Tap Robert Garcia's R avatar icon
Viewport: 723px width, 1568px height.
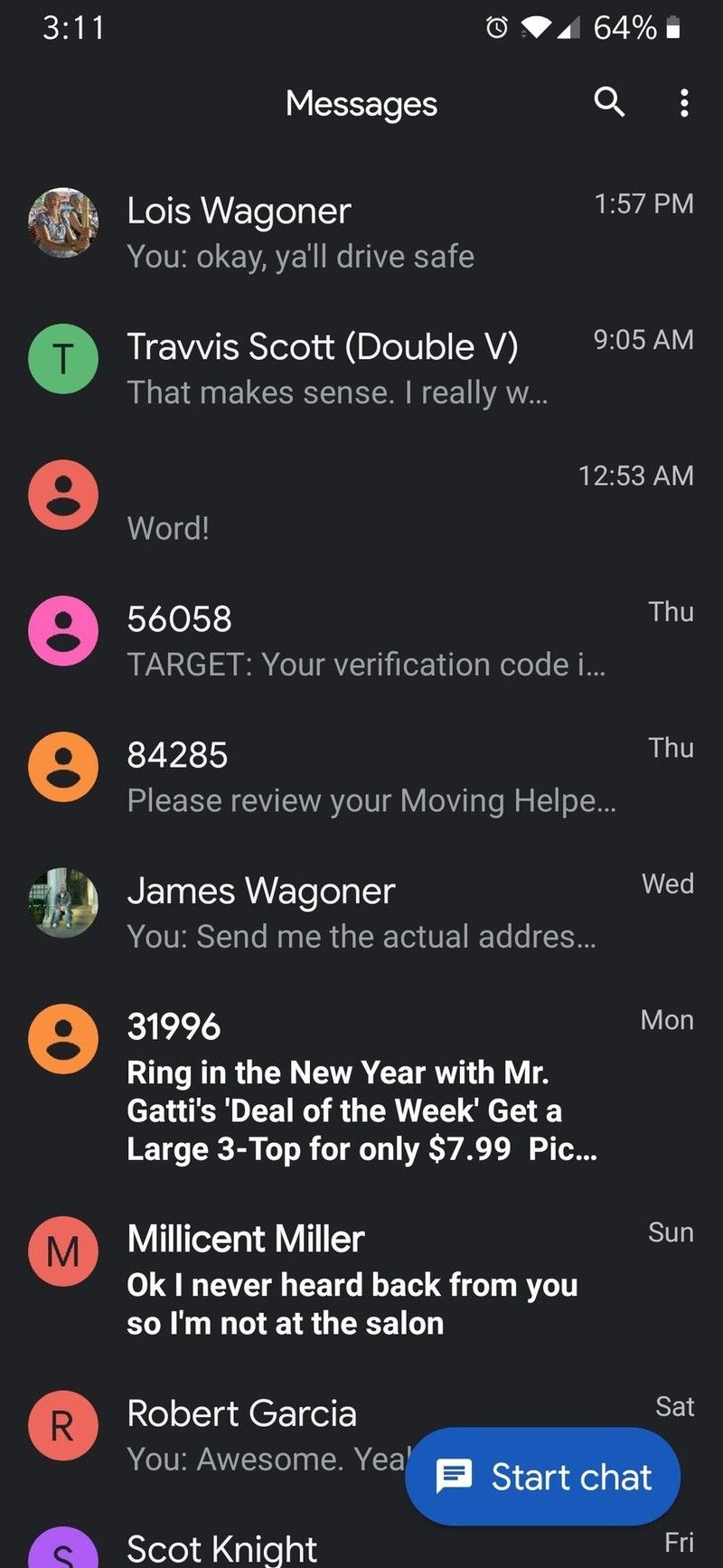click(63, 1425)
